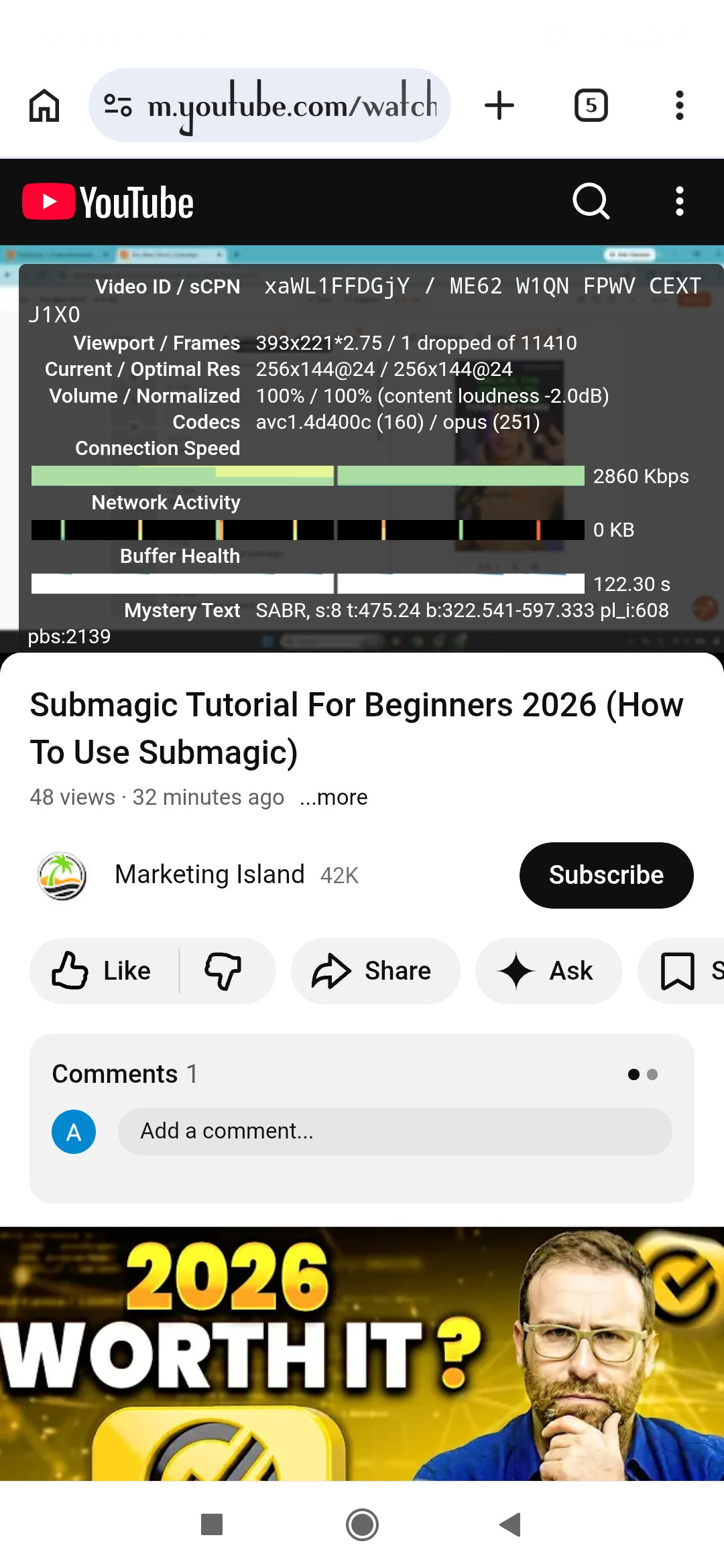Share this video

(x=375, y=971)
